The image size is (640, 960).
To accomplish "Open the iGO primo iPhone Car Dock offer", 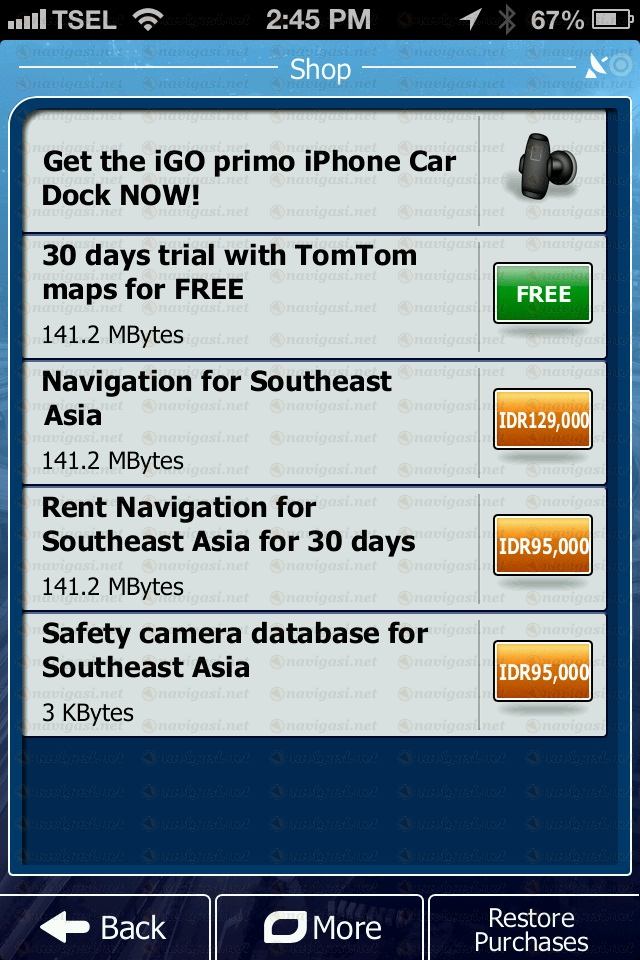I will [x=250, y=176].
